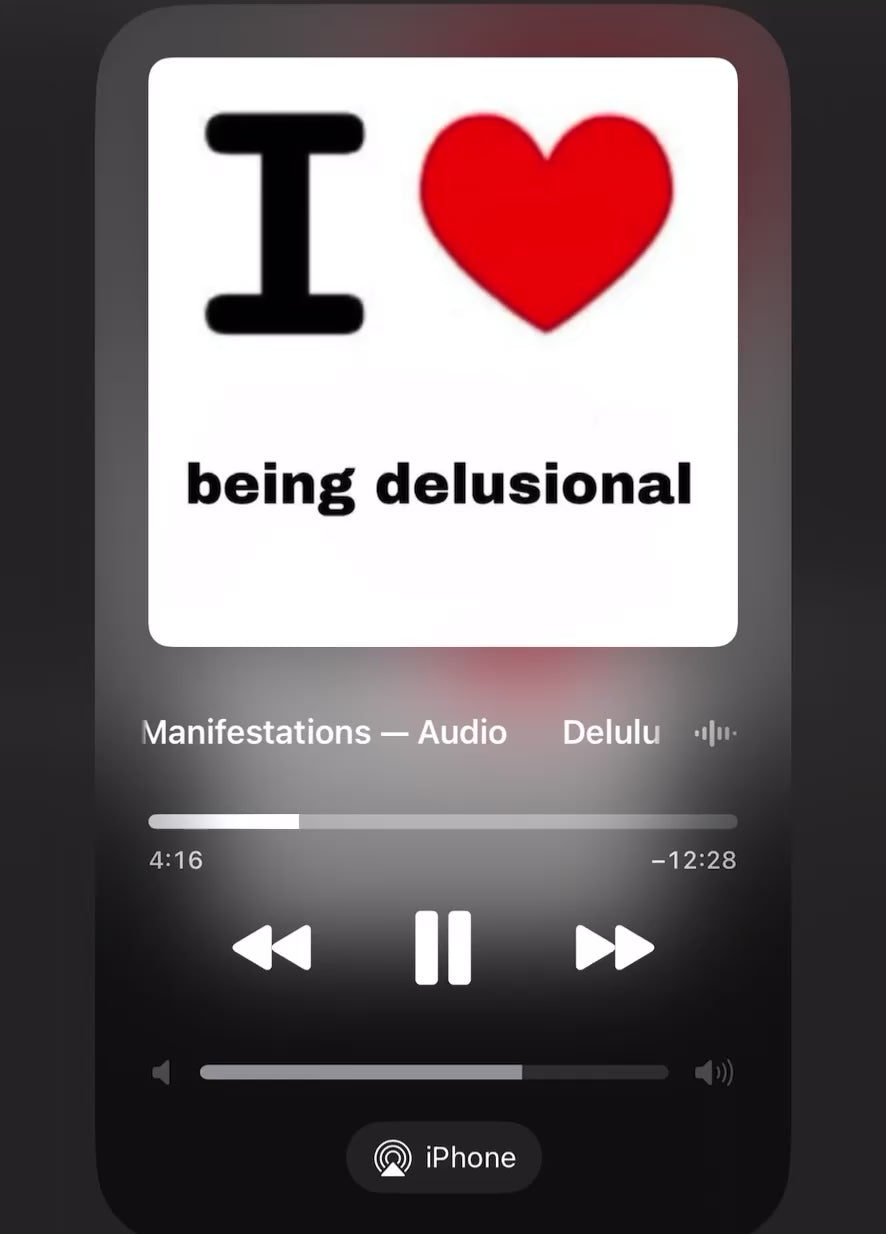Pause the playing audio
This screenshot has height=1234, width=886.
pyautogui.click(x=443, y=947)
